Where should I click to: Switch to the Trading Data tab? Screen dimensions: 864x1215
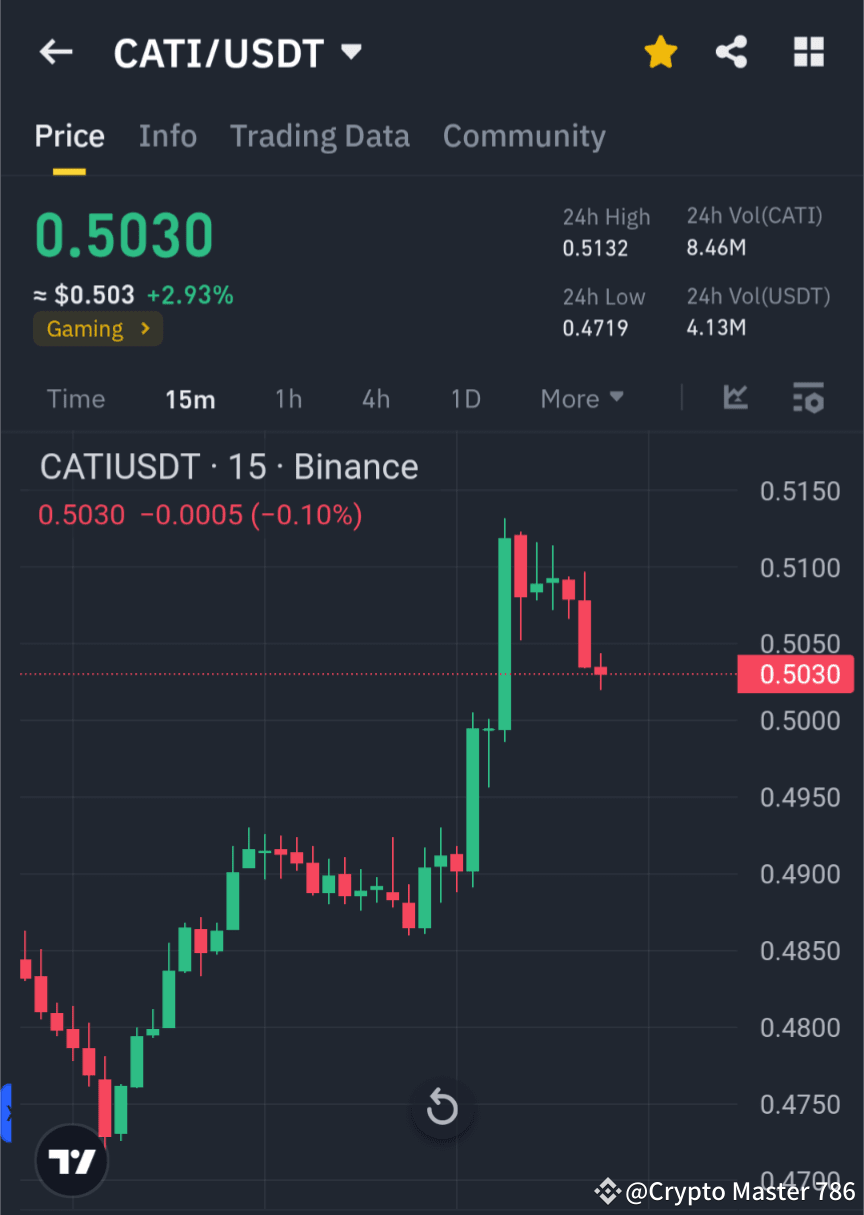pos(319,136)
